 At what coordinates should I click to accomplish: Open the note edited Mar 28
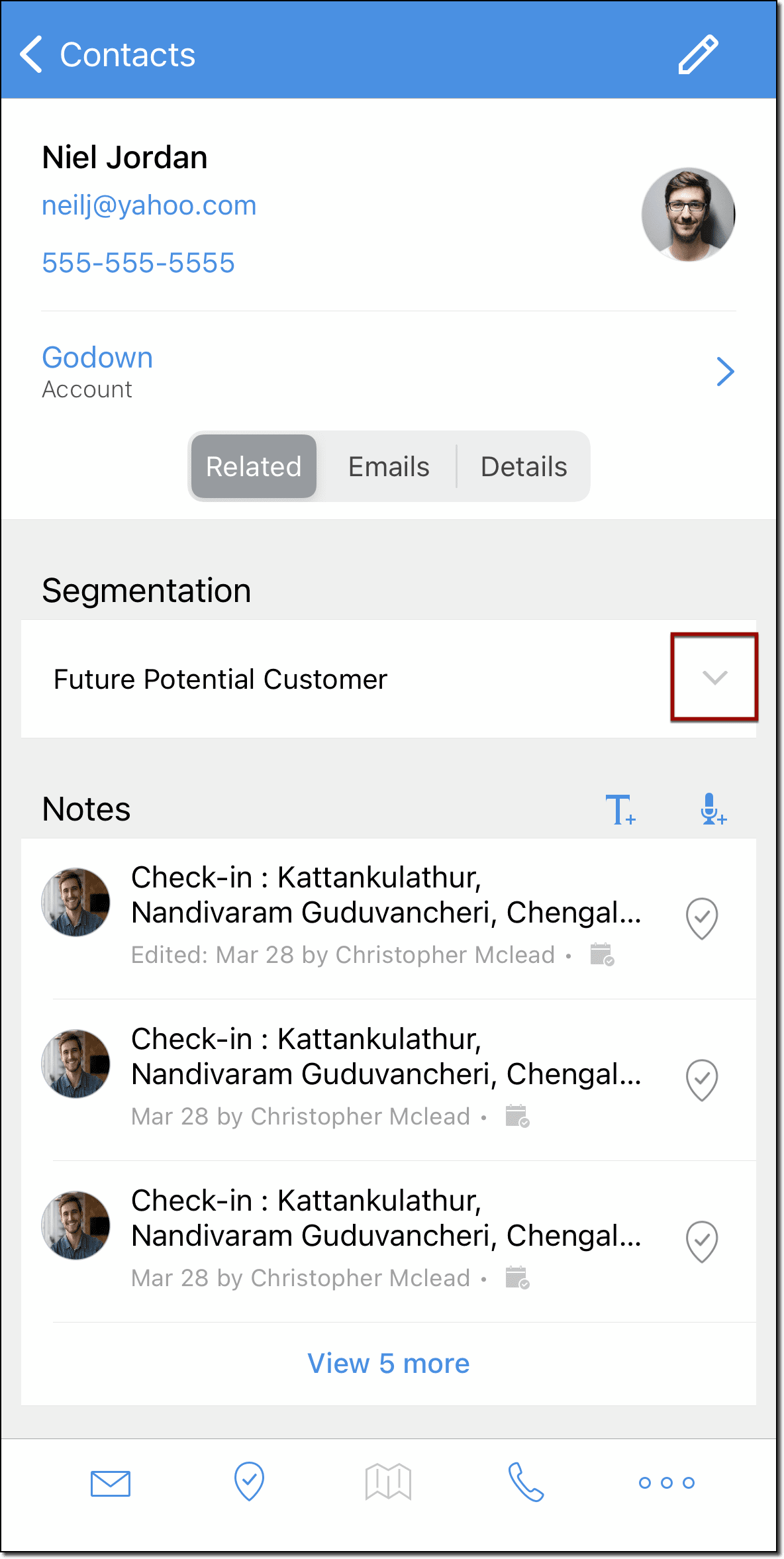(x=385, y=916)
